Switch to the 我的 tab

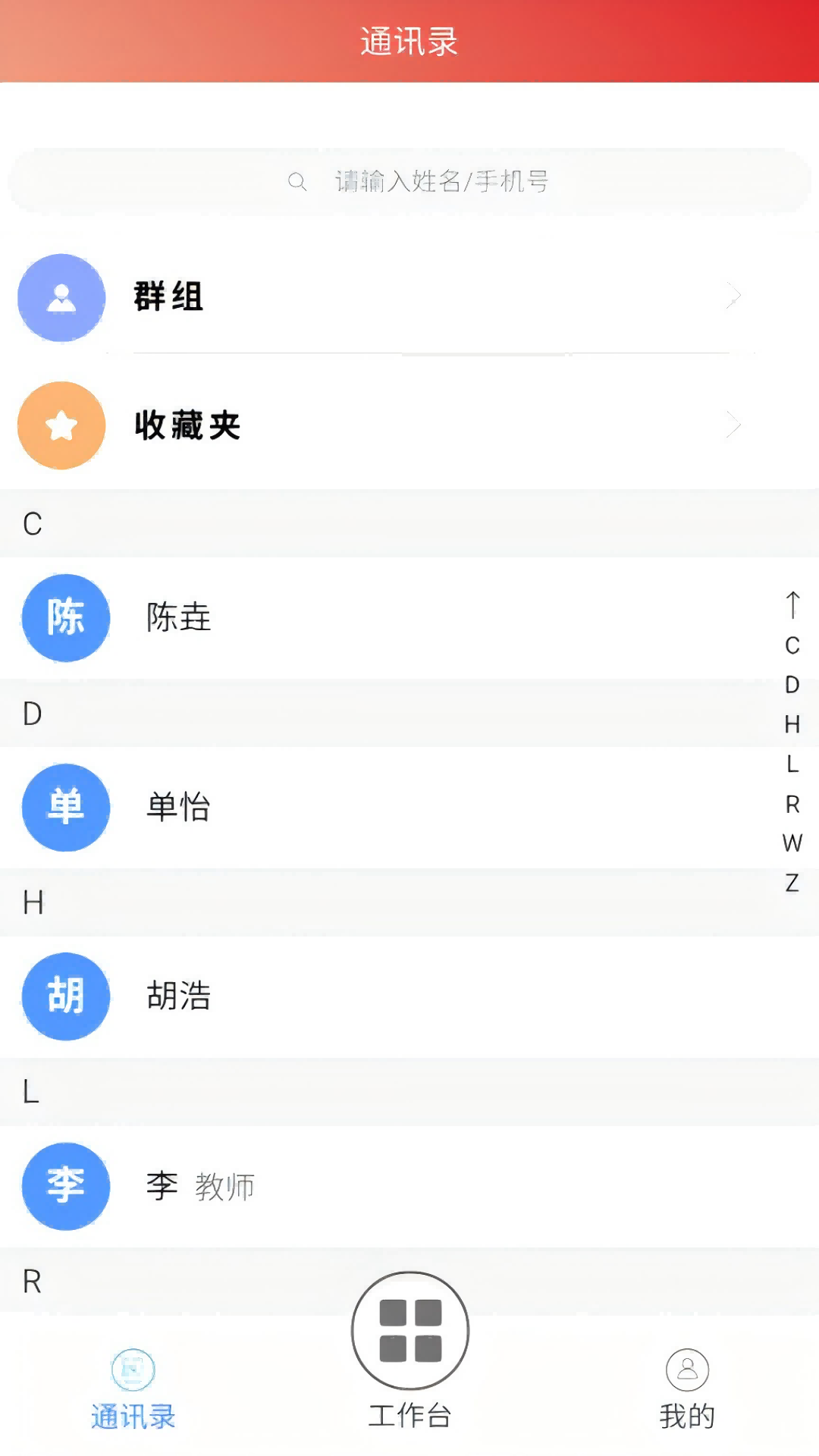coord(687,1388)
